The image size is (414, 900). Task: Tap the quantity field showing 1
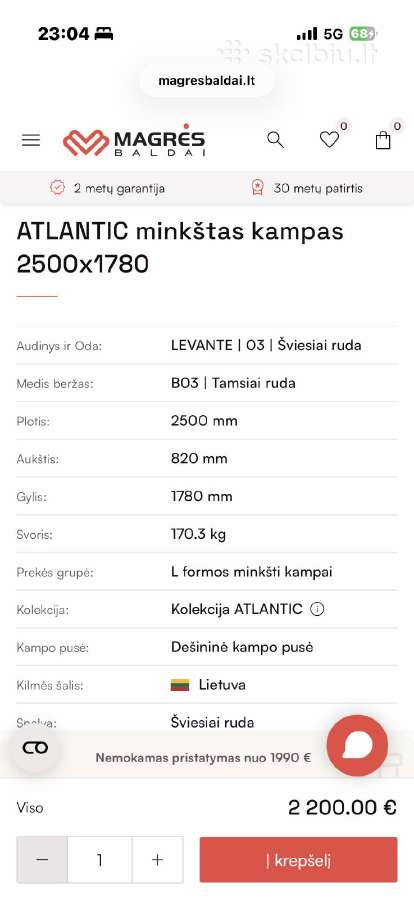pyautogui.click(x=100, y=859)
